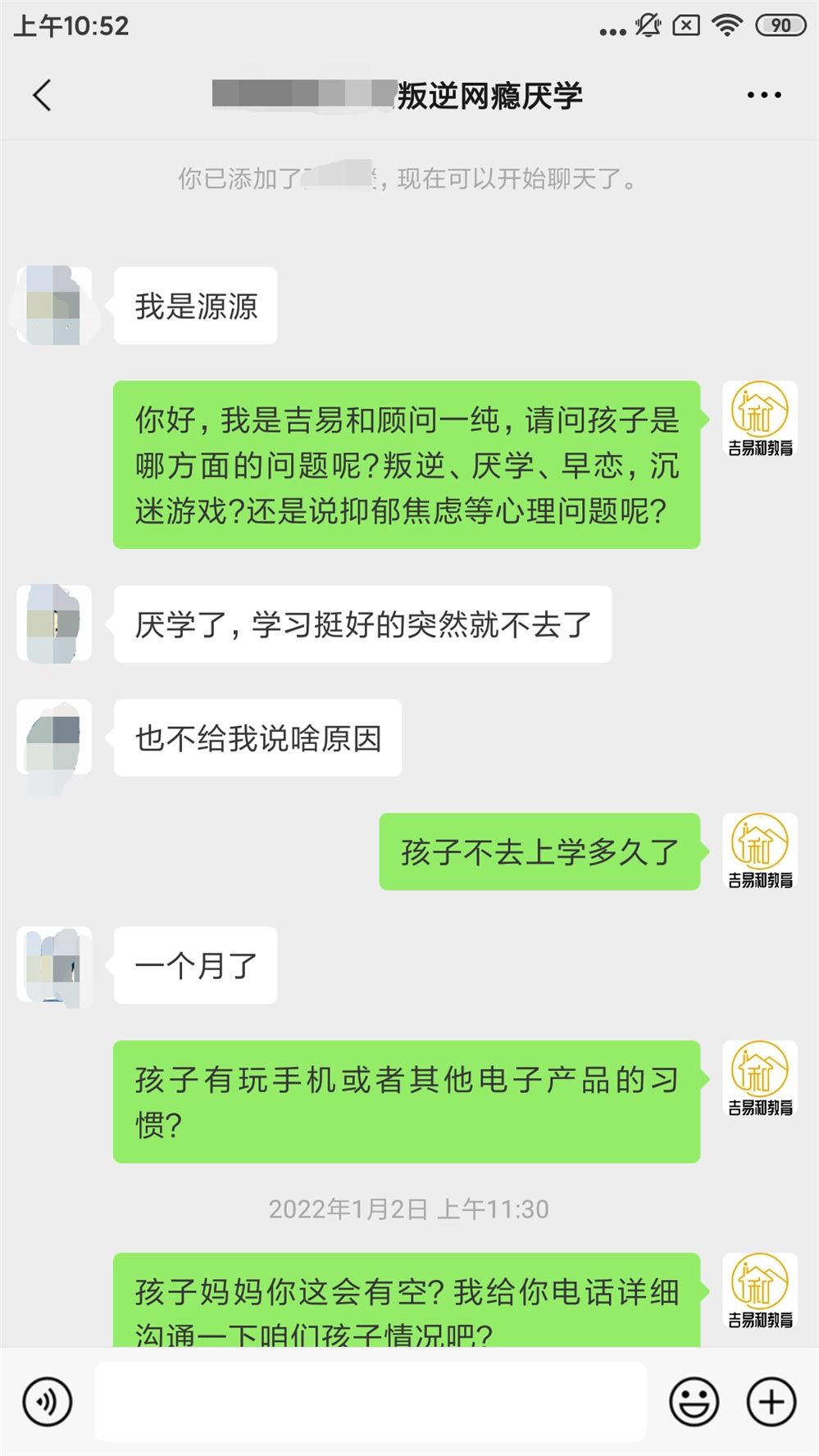The image size is (819, 1456).
Task: Switch to voice message input
Action: 48,1402
